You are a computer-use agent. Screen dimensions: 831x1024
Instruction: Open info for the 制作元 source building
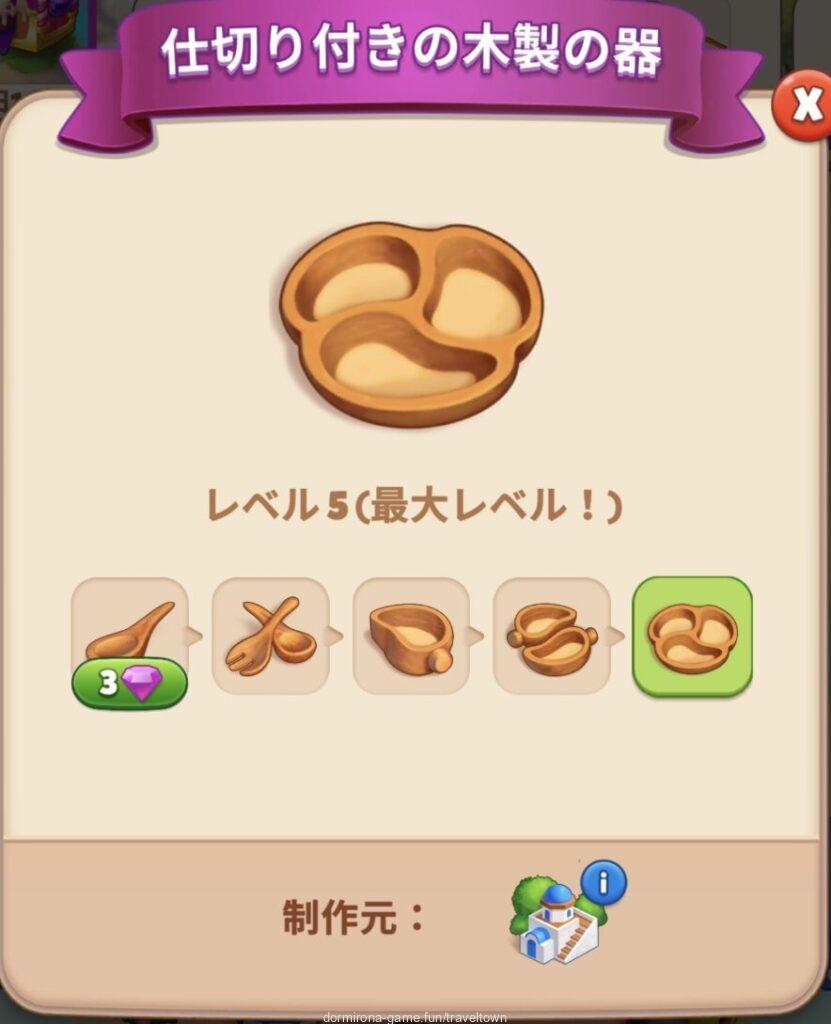point(604,882)
